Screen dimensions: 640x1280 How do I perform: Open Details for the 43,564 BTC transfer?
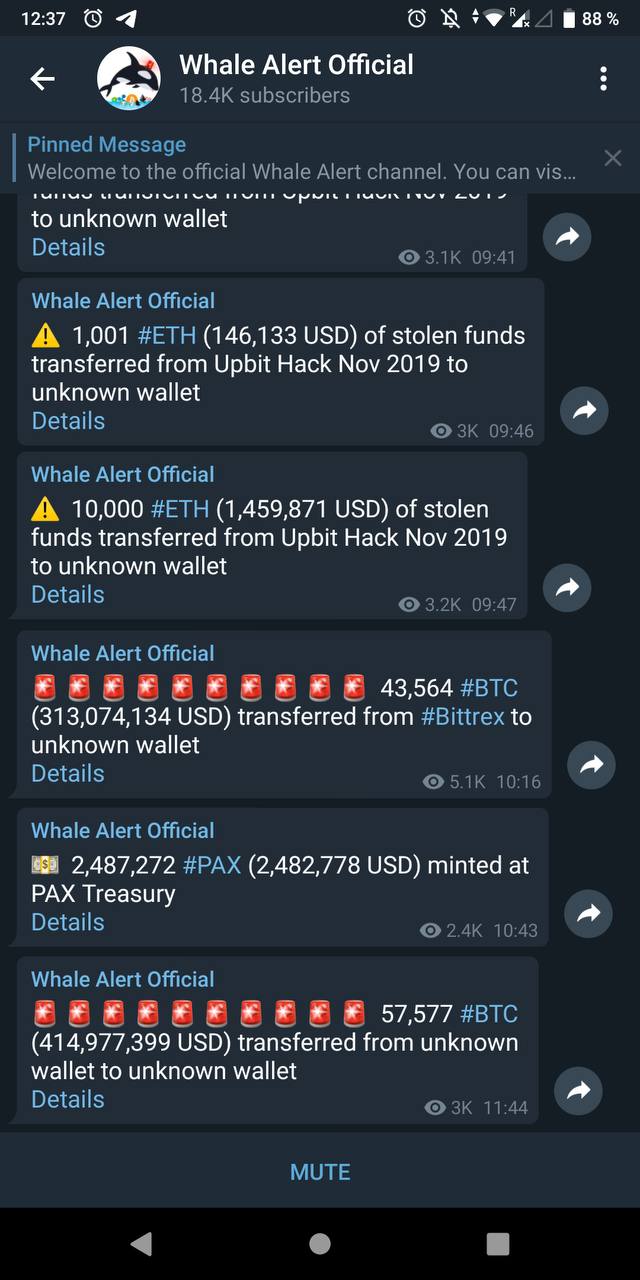68,773
